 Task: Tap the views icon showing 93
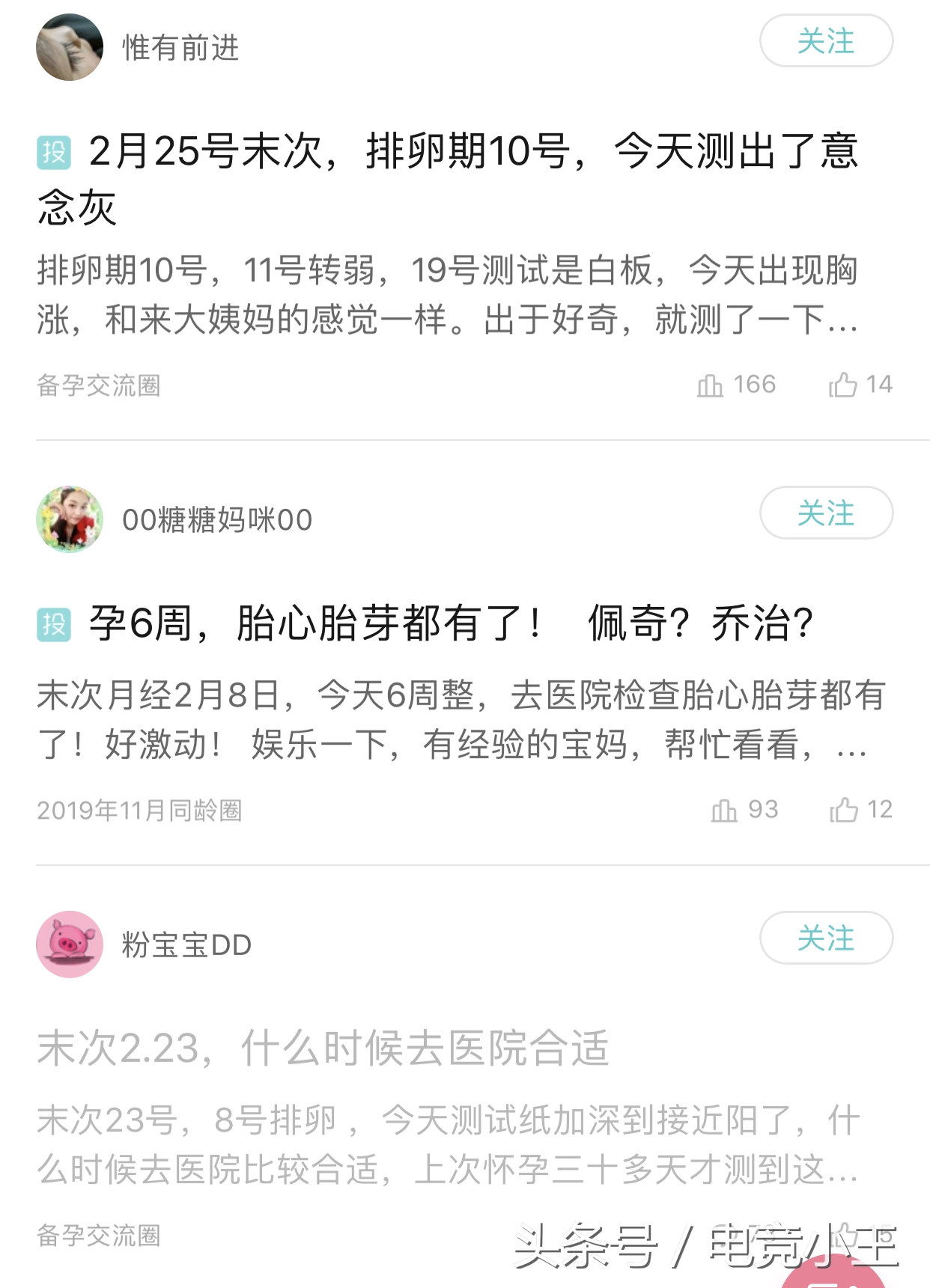pyautogui.click(x=723, y=808)
